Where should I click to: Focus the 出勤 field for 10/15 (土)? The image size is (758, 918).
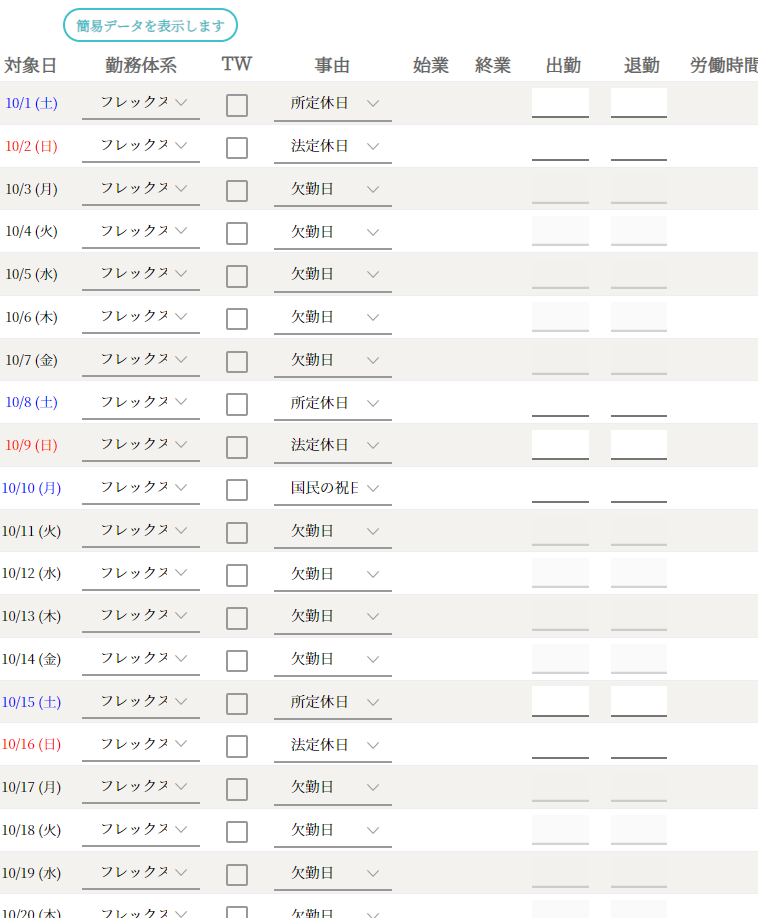560,701
